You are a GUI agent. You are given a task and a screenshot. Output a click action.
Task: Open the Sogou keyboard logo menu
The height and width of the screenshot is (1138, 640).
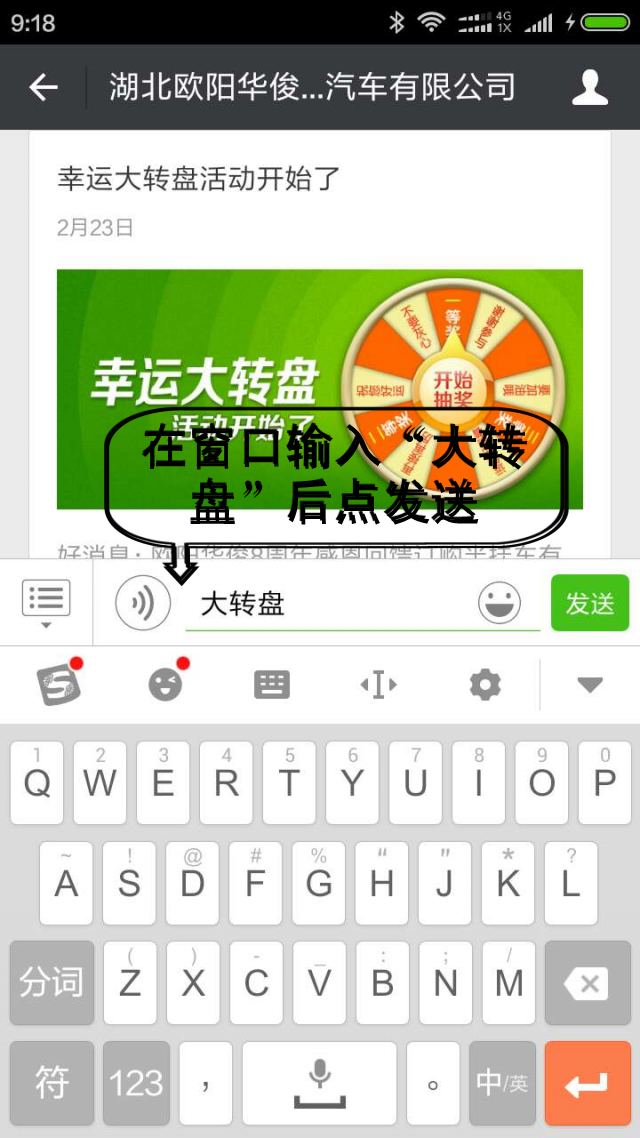click(60, 685)
